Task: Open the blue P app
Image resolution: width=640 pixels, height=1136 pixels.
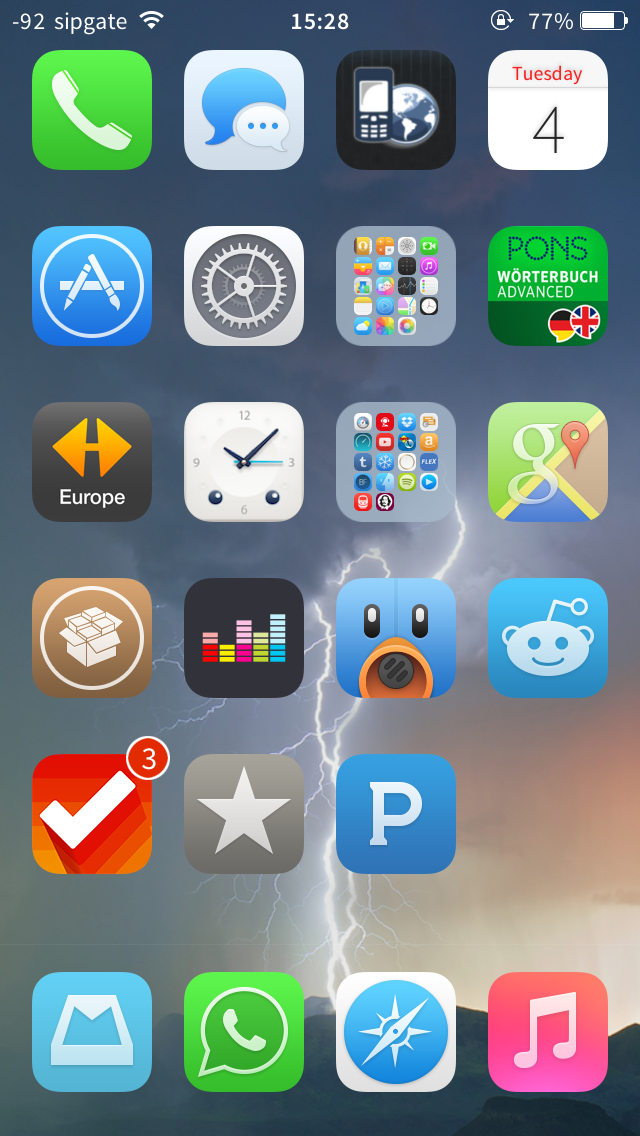Action: tap(396, 814)
